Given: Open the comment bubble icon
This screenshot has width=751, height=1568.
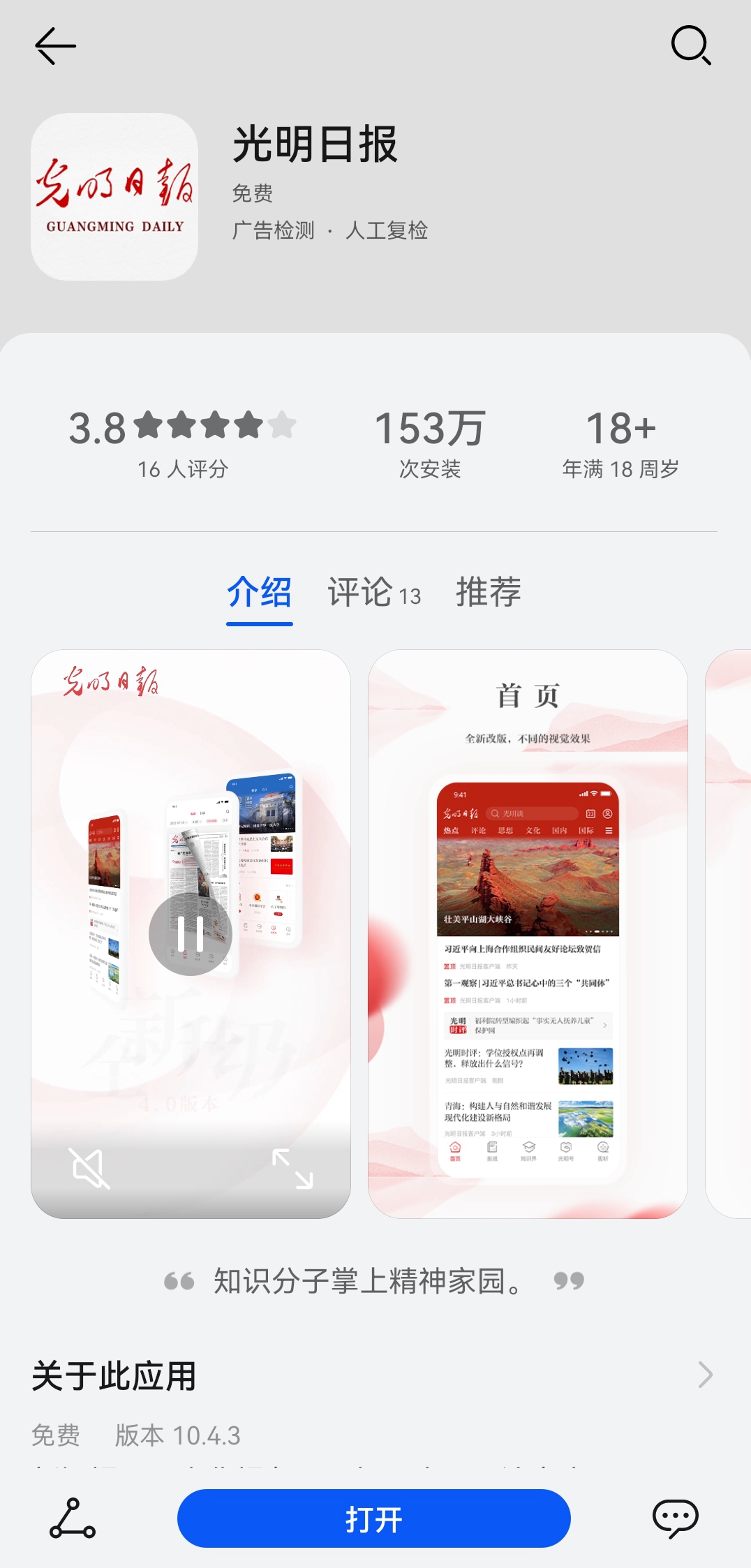Looking at the screenshot, I should [675, 1518].
